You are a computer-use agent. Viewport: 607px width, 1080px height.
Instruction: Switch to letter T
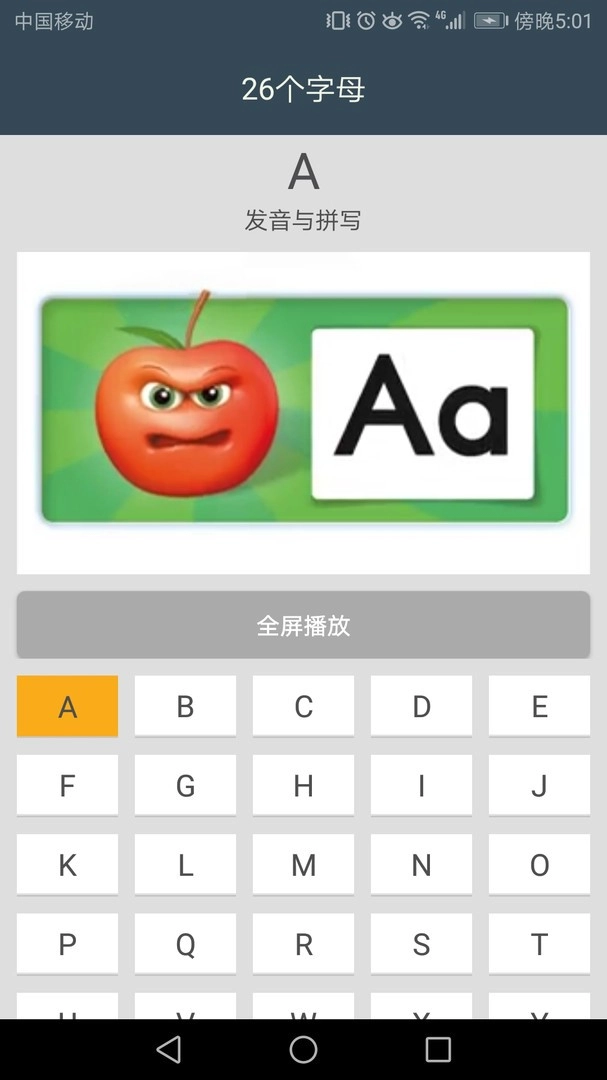coord(539,944)
